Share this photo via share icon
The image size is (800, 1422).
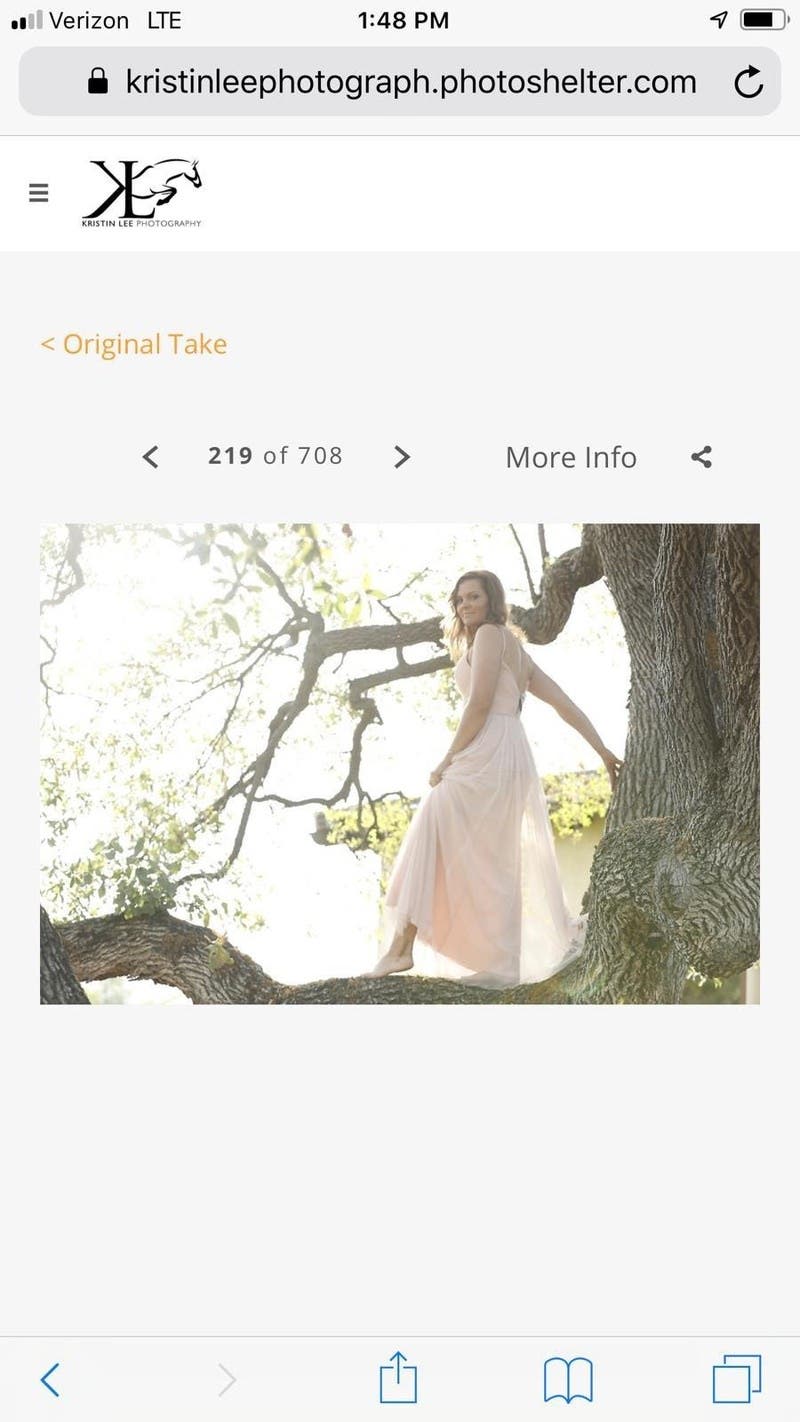[702, 457]
